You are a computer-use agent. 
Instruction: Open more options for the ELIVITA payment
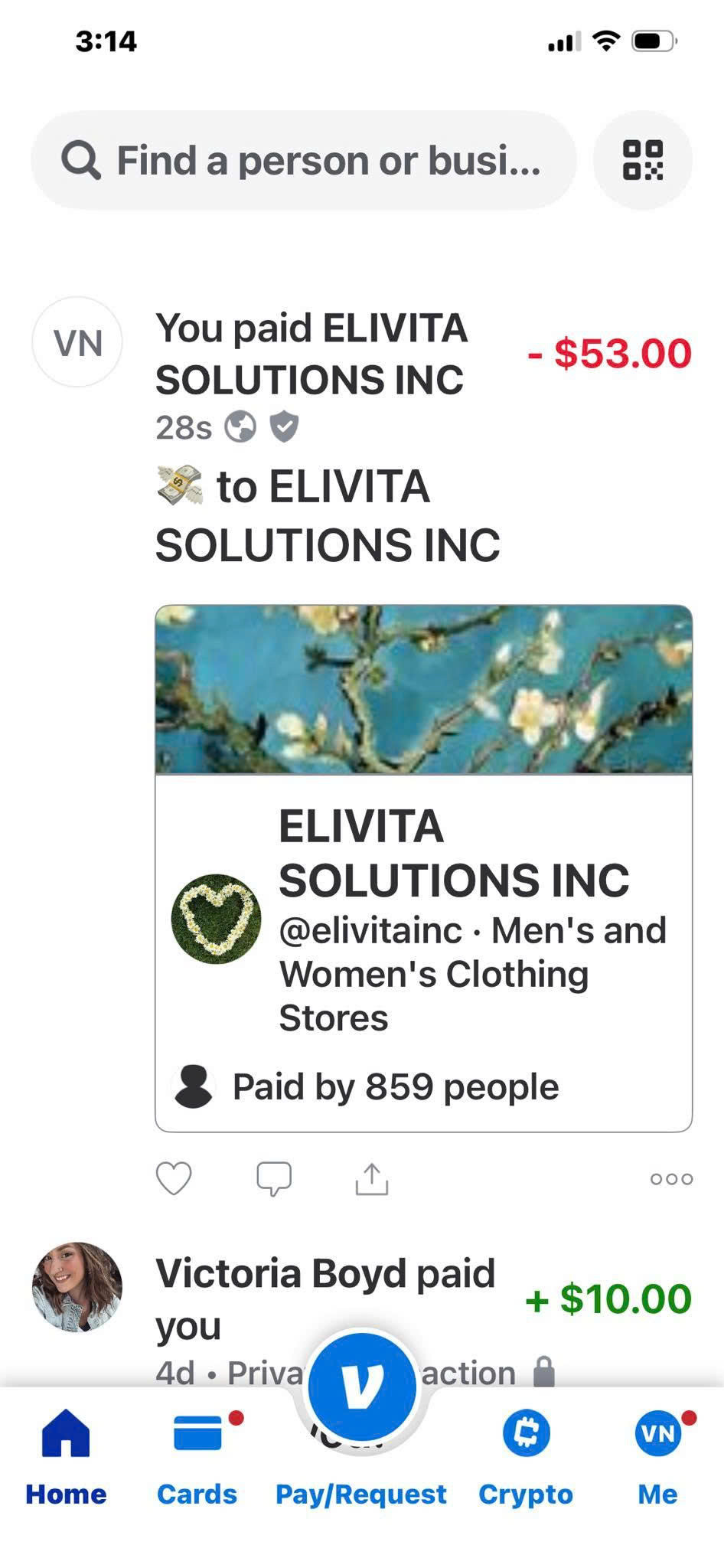(671, 1179)
